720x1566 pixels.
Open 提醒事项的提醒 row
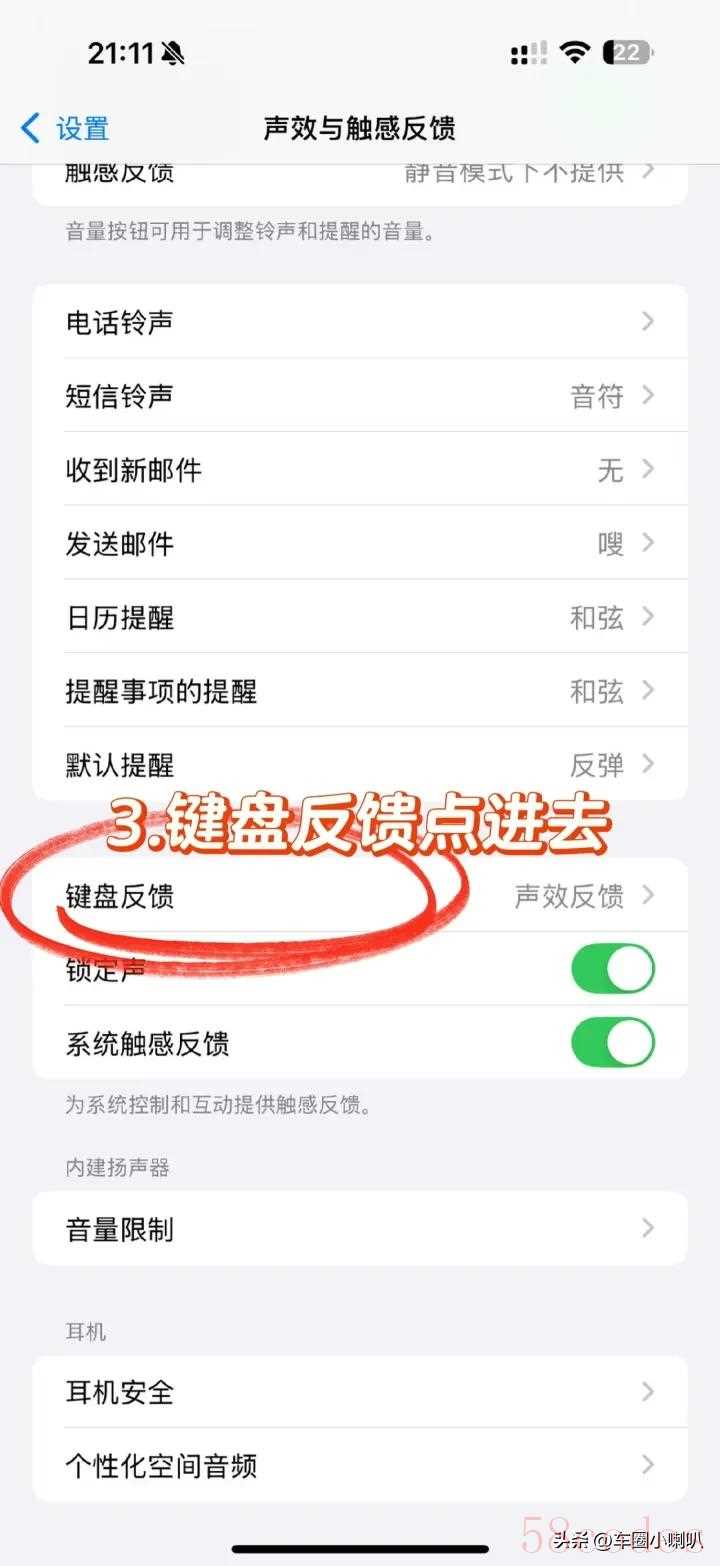coord(360,692)
